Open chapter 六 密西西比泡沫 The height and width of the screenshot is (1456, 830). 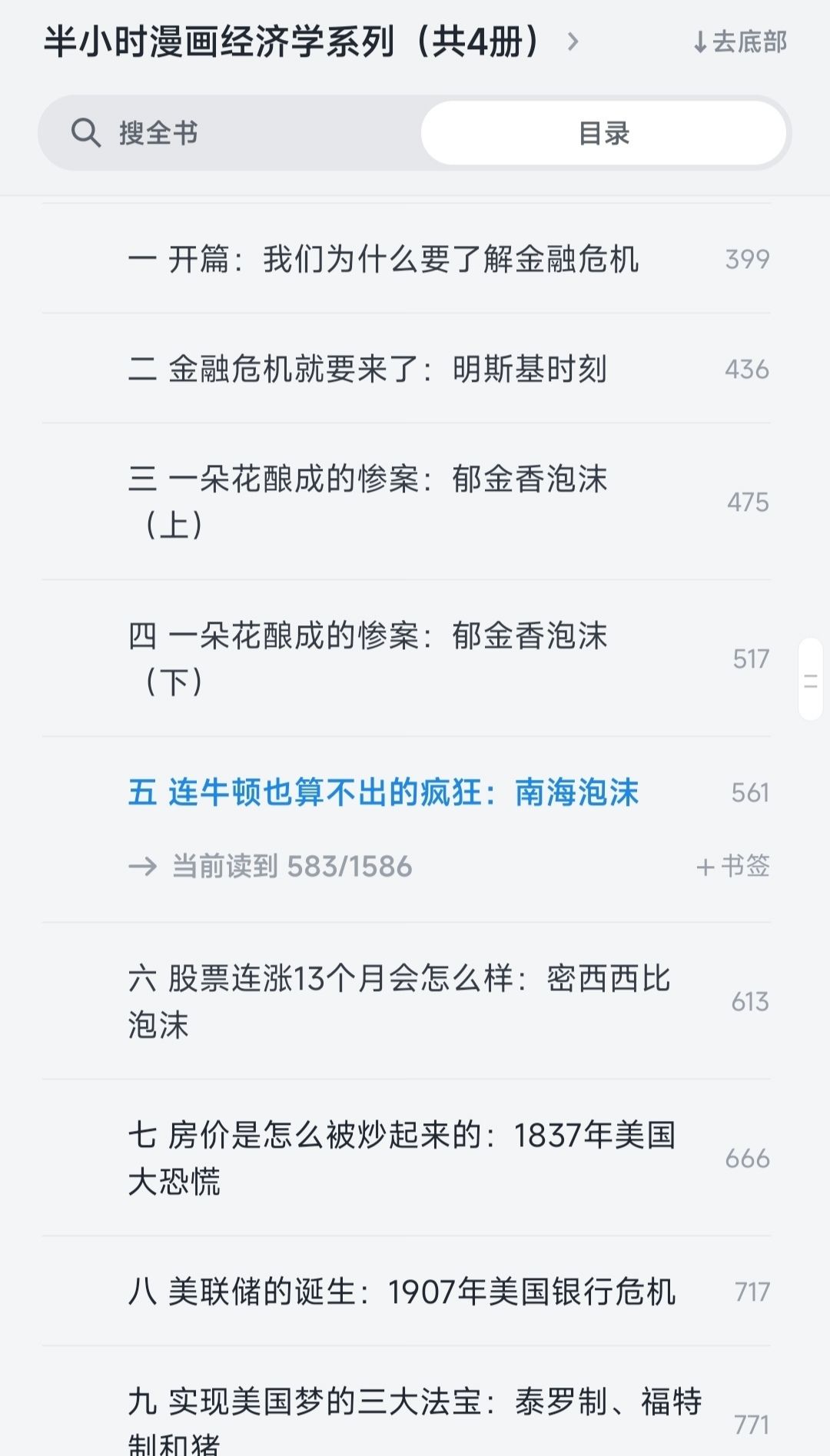[407, 1001]
